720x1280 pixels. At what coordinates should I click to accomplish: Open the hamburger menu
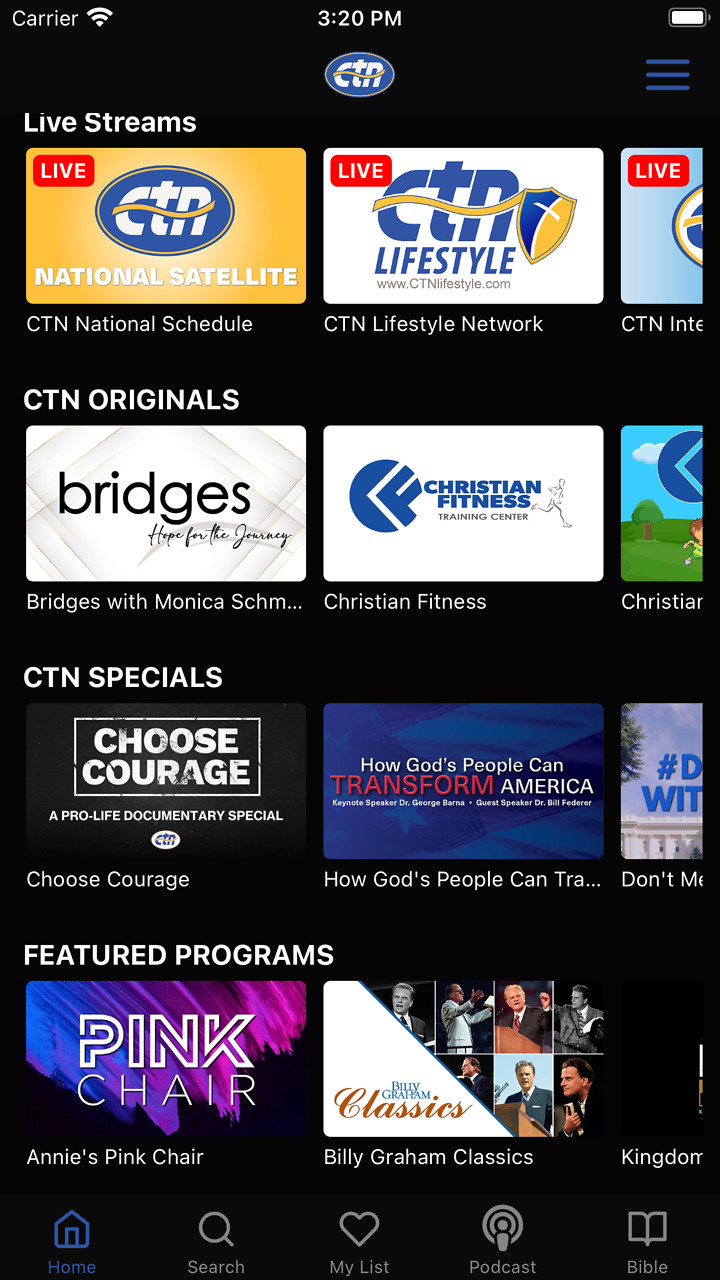pos(667,75)
